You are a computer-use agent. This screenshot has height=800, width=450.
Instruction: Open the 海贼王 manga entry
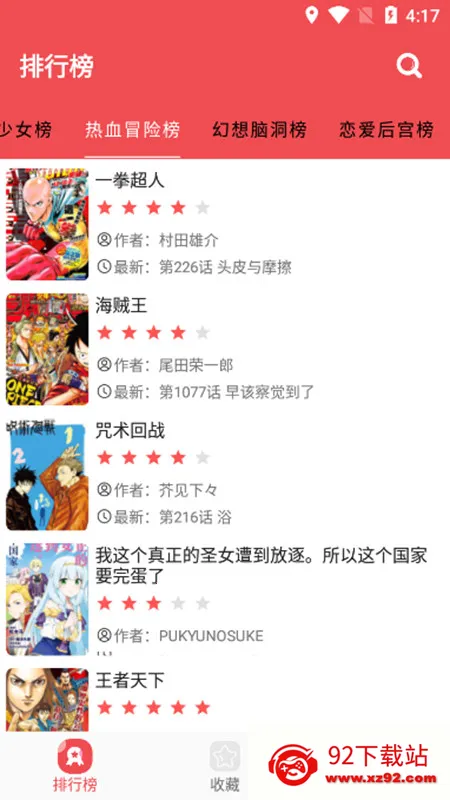click(225, 349)
